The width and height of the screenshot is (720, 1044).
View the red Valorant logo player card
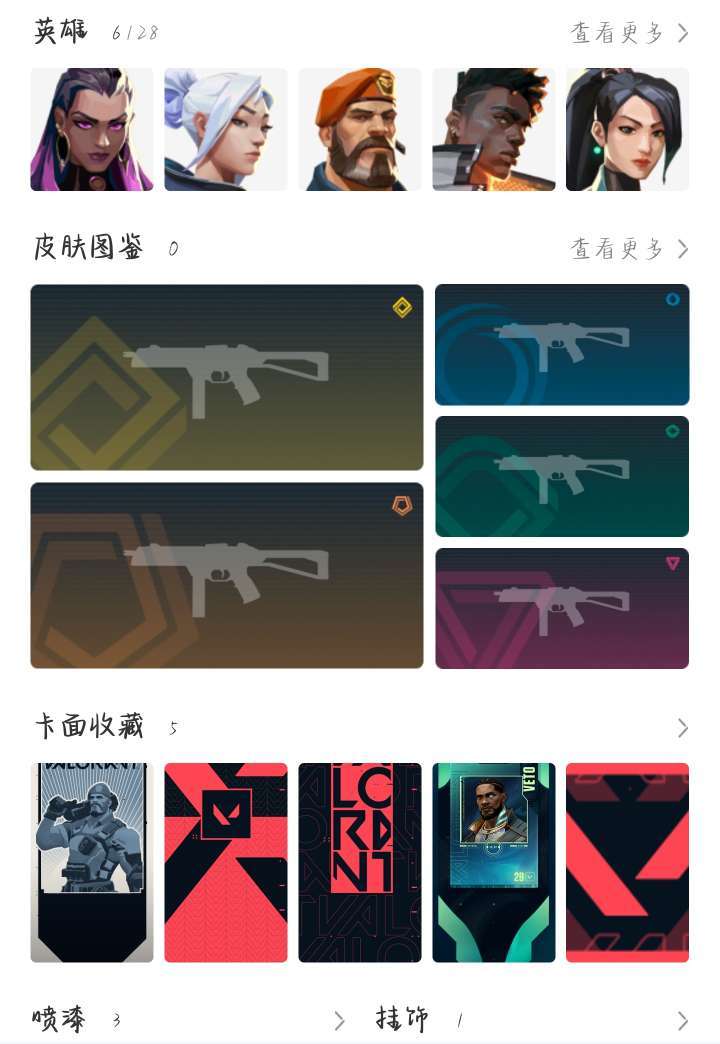tap(226, 862)
